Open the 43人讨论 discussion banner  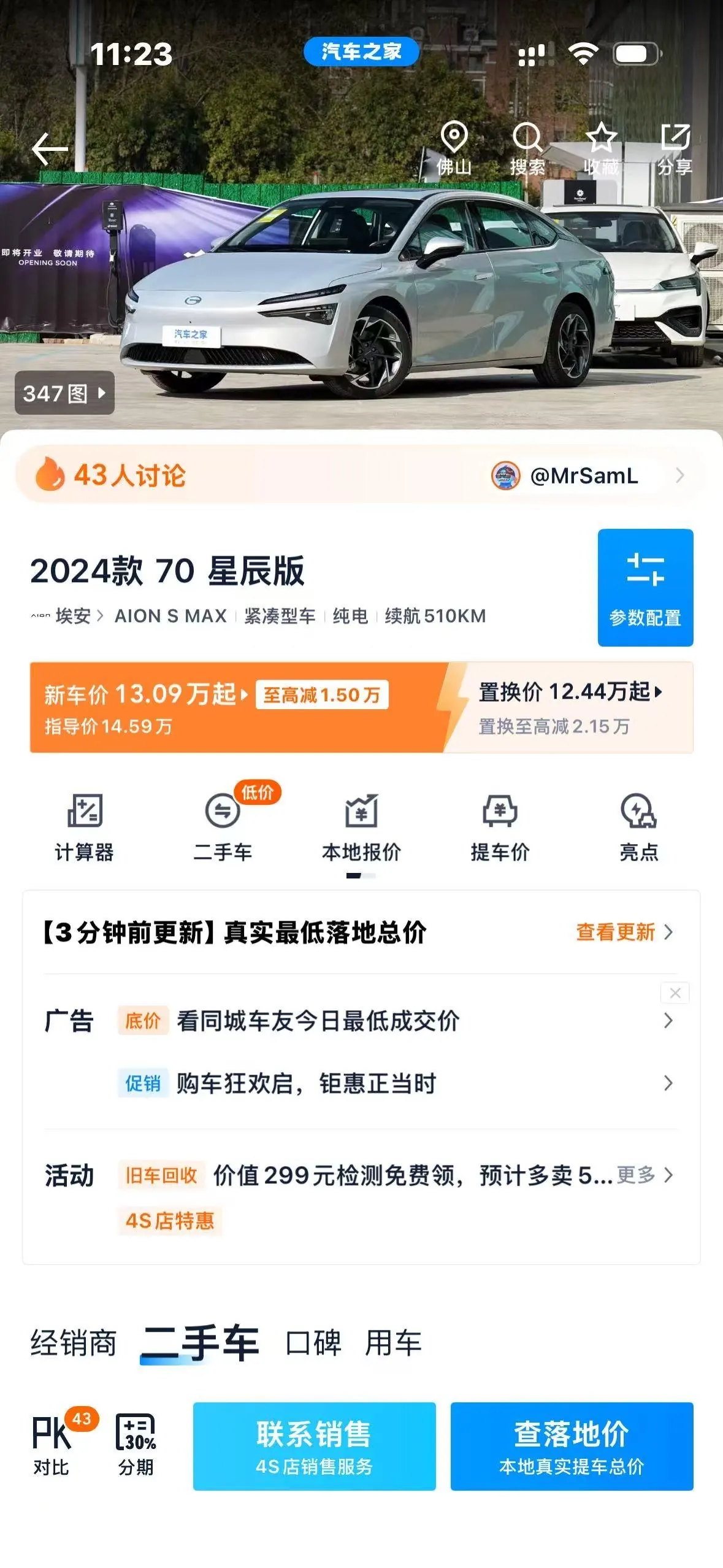pyautogui.click(x=361, y=475)
